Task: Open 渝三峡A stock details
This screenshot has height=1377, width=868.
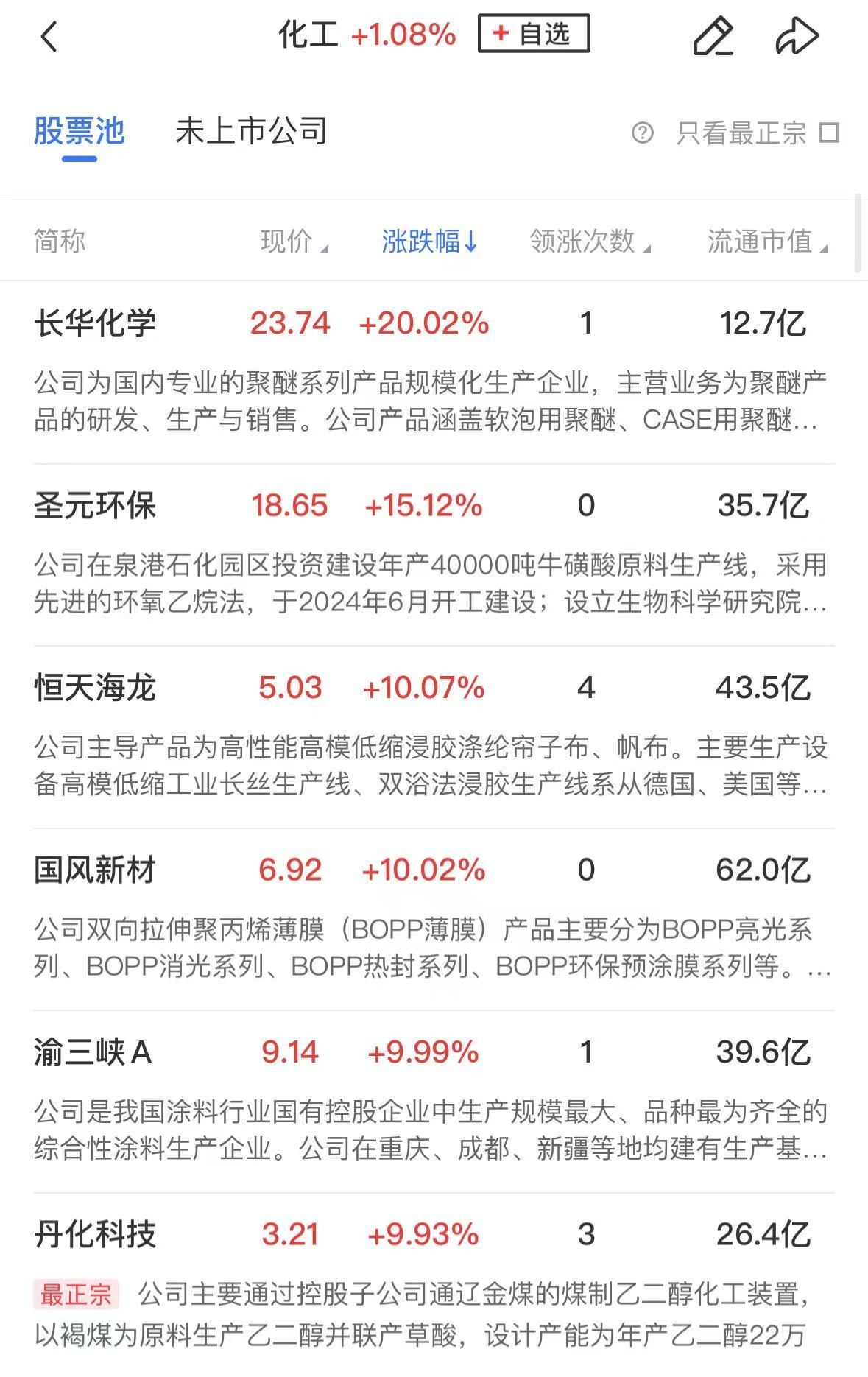Action: tap(93, 1052)
